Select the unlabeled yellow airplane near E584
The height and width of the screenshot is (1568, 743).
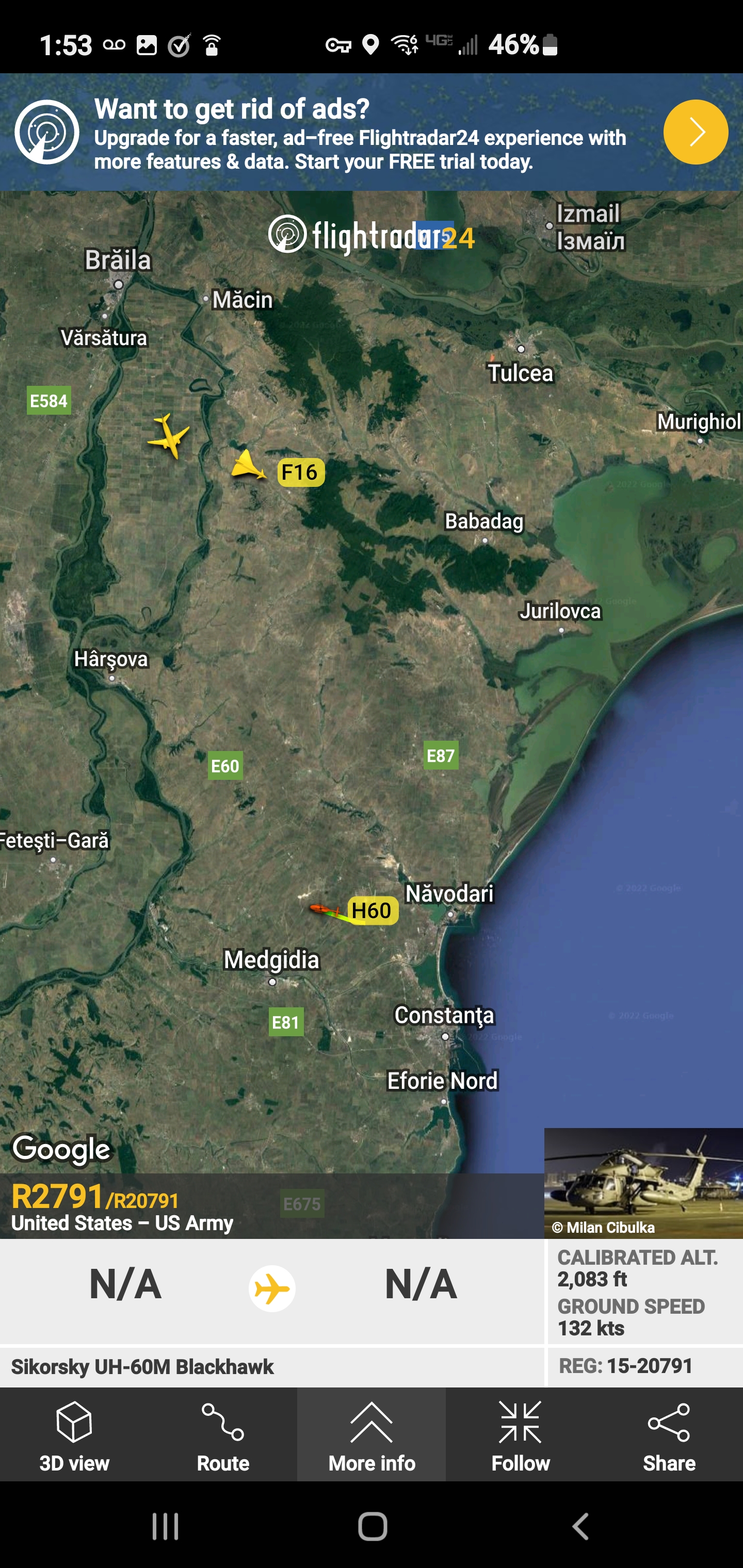(168, 436)
